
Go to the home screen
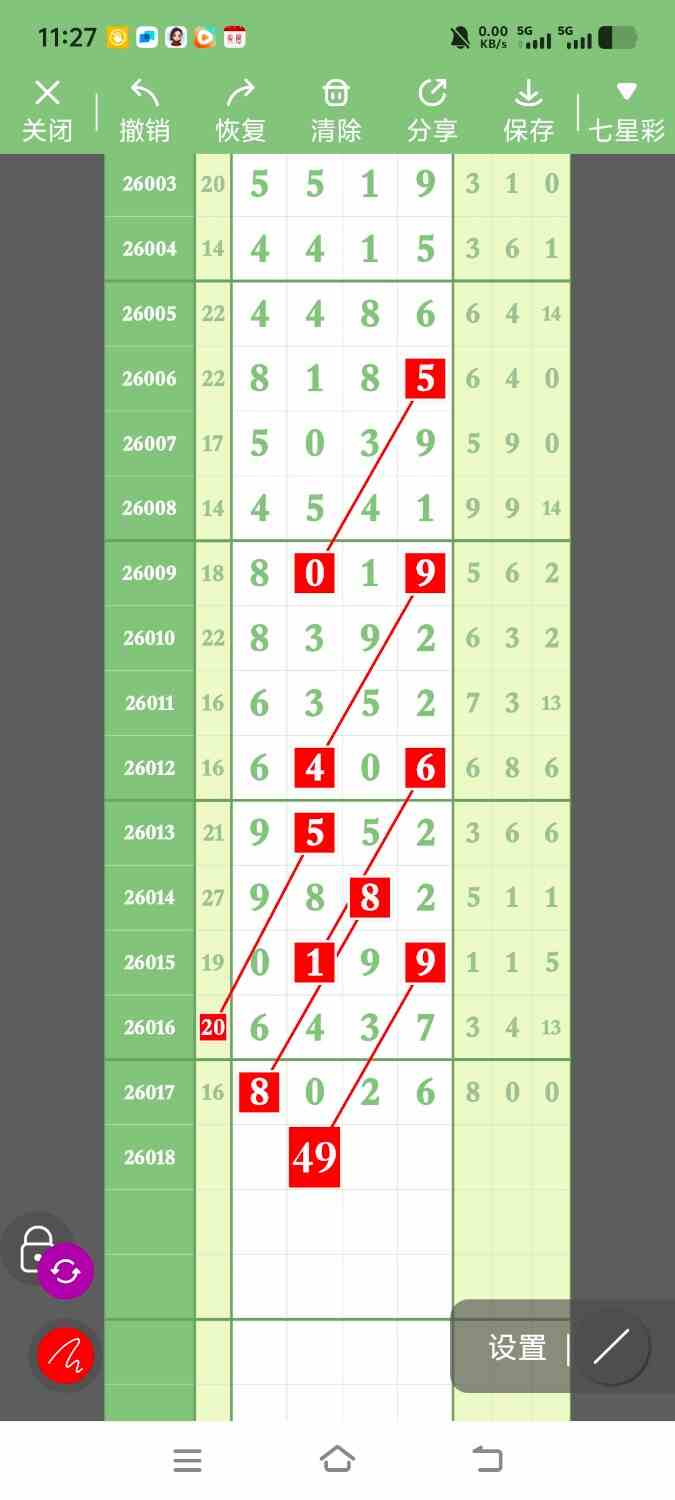coord(337,1460)
